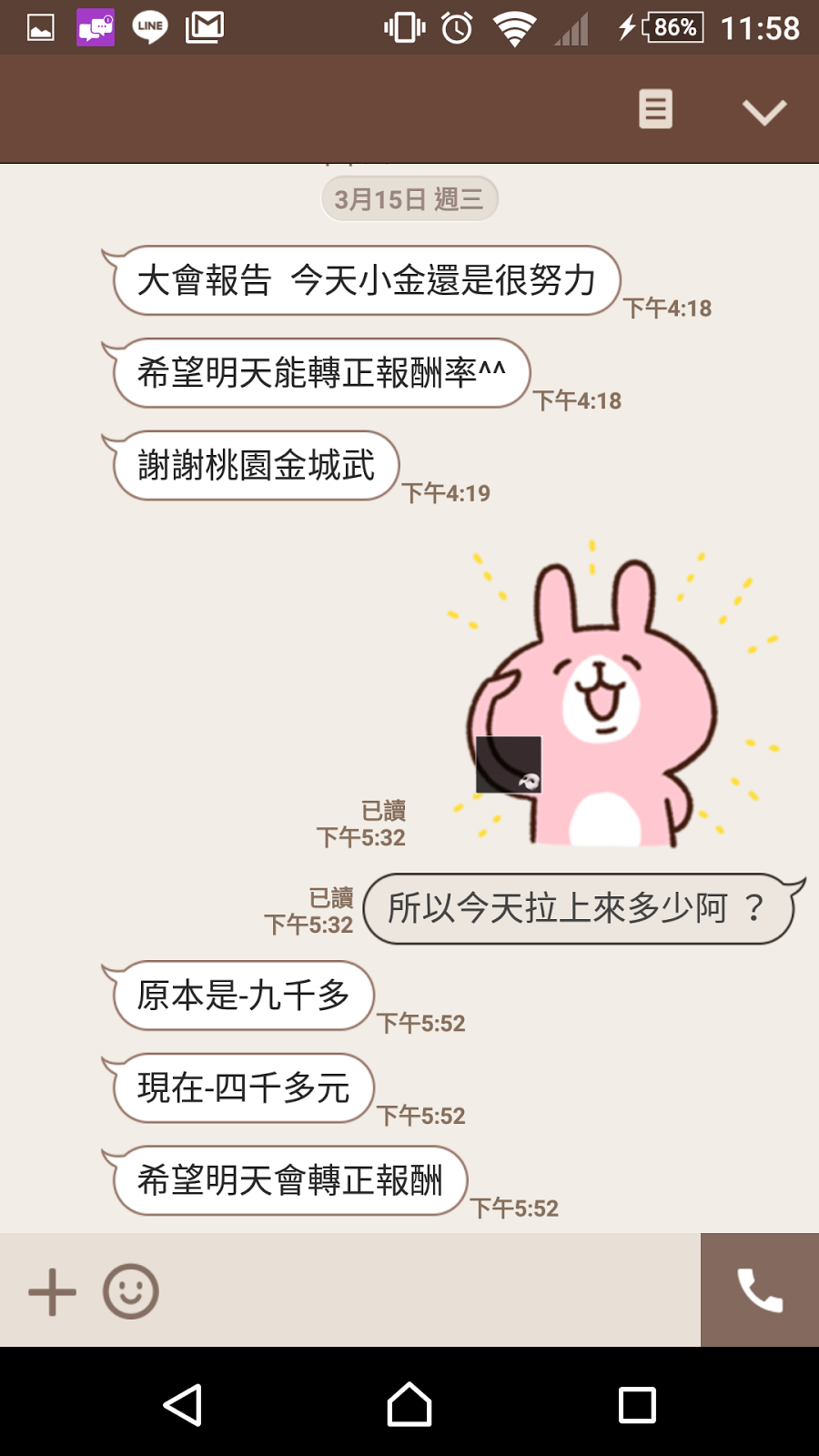Go back with the system back button
This screenshot has width=819, height=1456.
[x=182, y=1405]
